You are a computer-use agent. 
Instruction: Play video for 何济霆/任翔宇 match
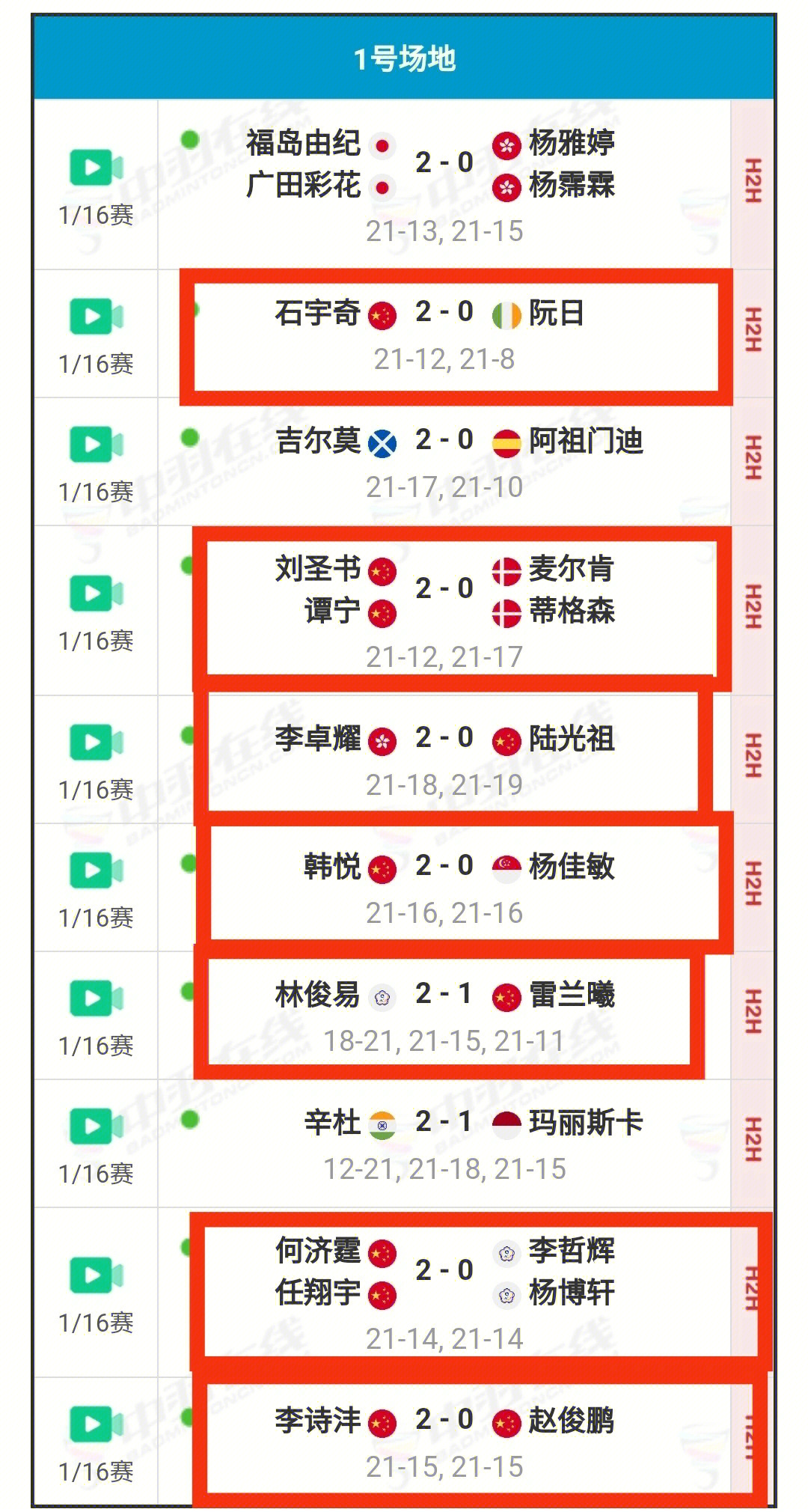(x=96, y=1275)
